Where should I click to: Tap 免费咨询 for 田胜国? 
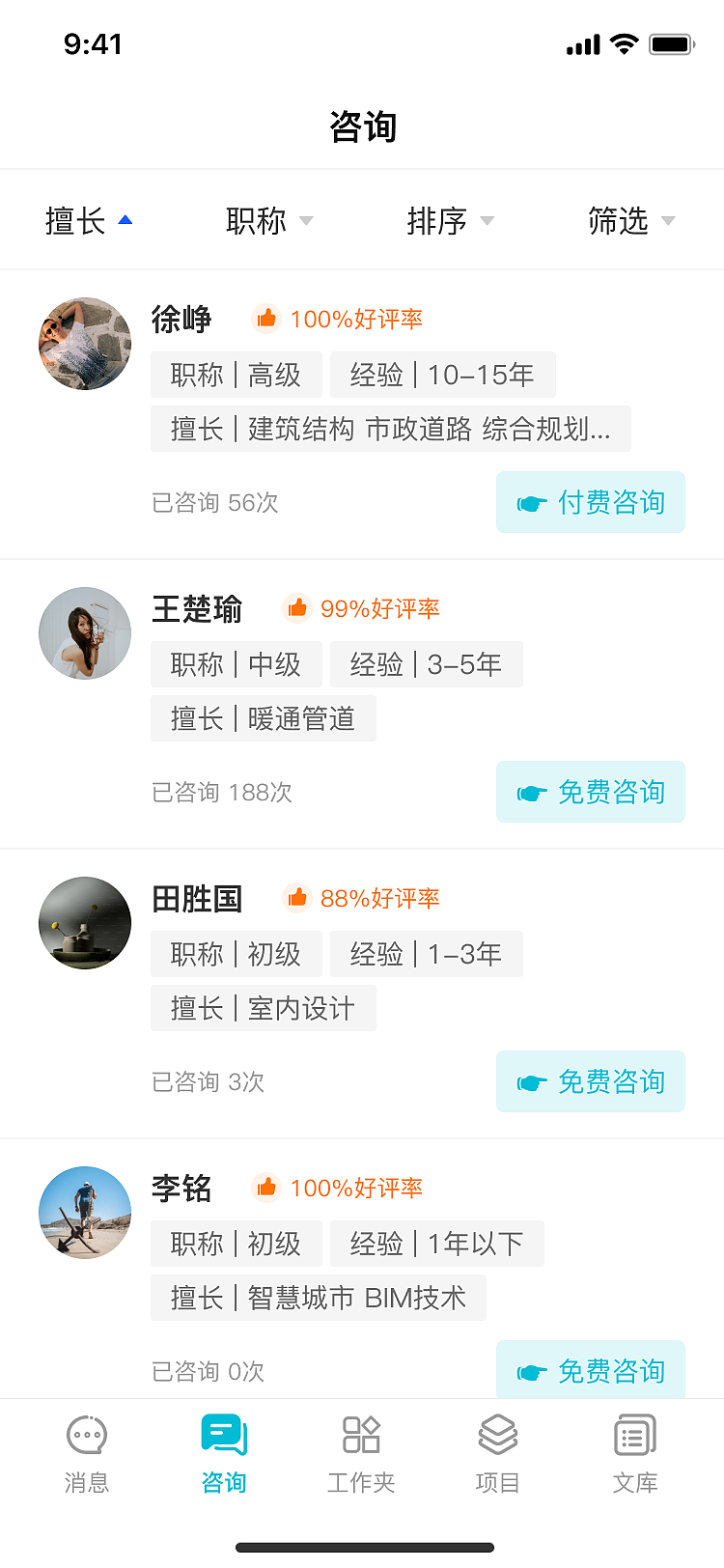[x=591, y=1081]
